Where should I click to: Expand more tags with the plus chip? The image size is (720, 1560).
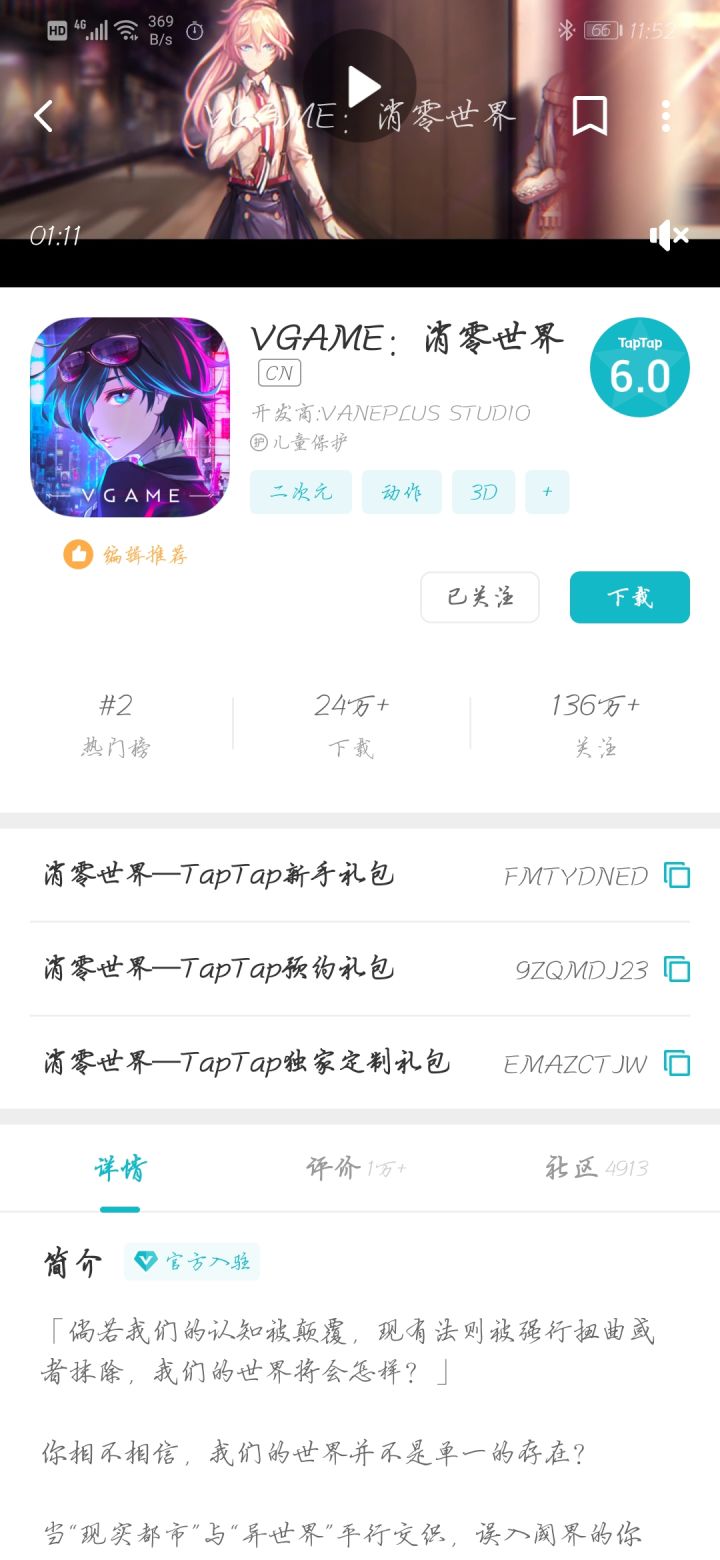pyautogui.click(x=547, y=492)
